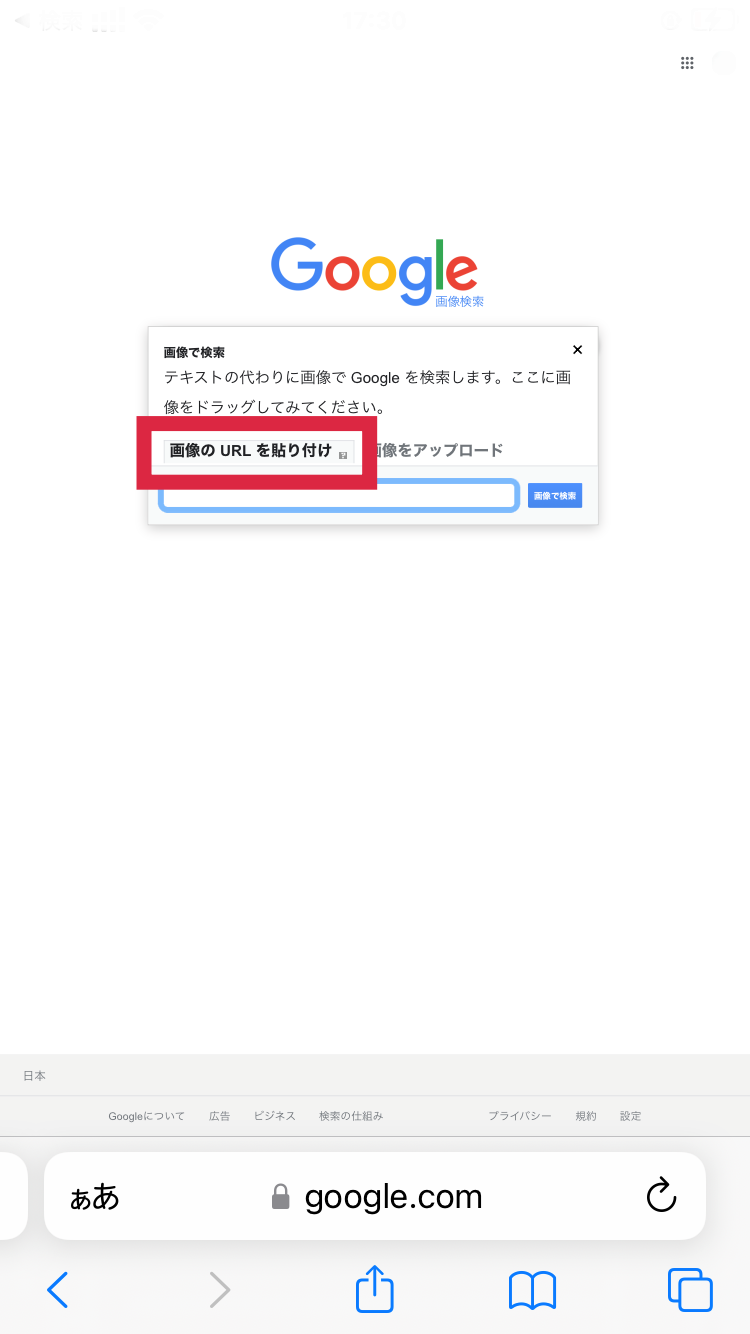Go back to the previous page
The width and height of the screenshot is (750, 1334).
click(57, 1290)
